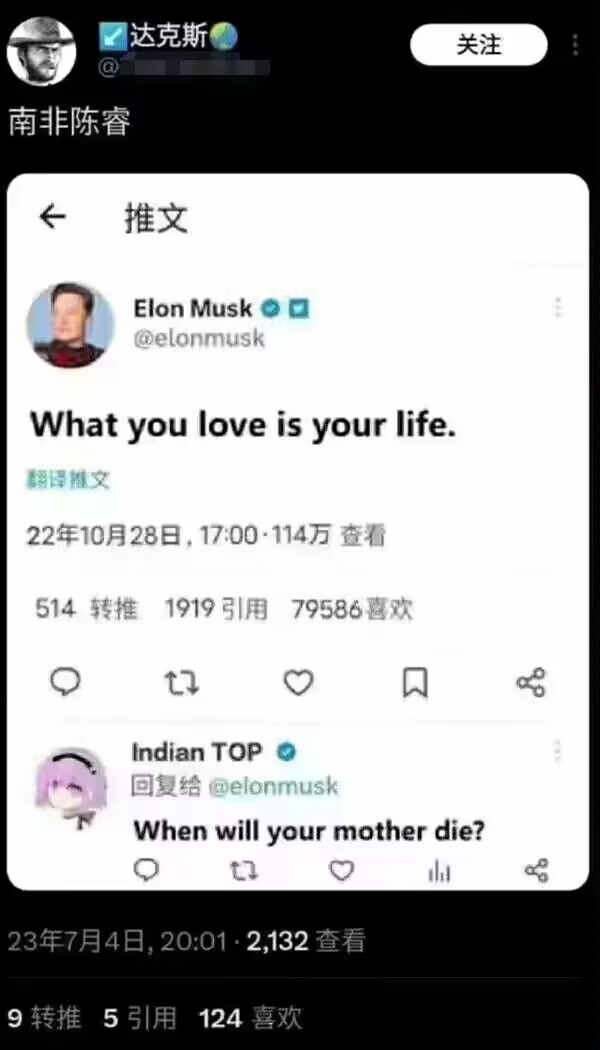View the 5 引用 quote tweets
The height and width of the screenshot is (1050, 600).
tap(140, 1018)
